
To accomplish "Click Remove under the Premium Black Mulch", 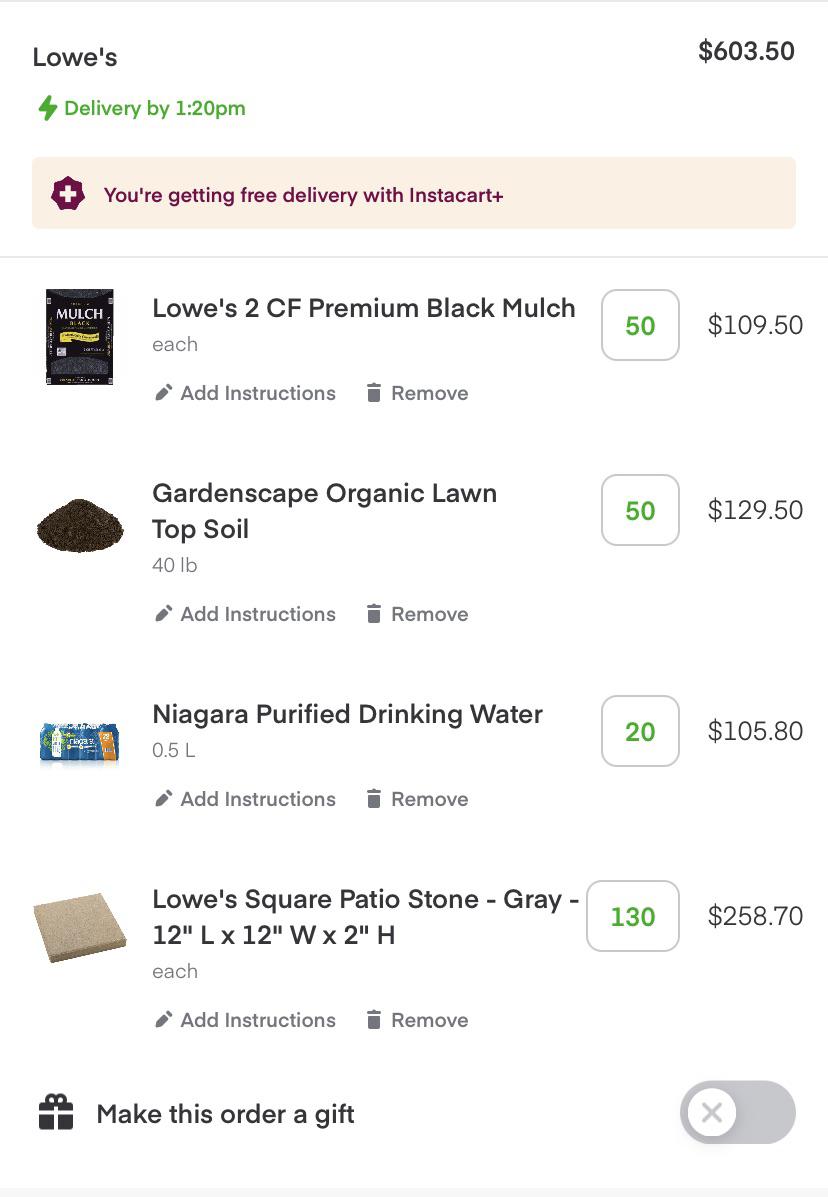I will coord(429,393).
